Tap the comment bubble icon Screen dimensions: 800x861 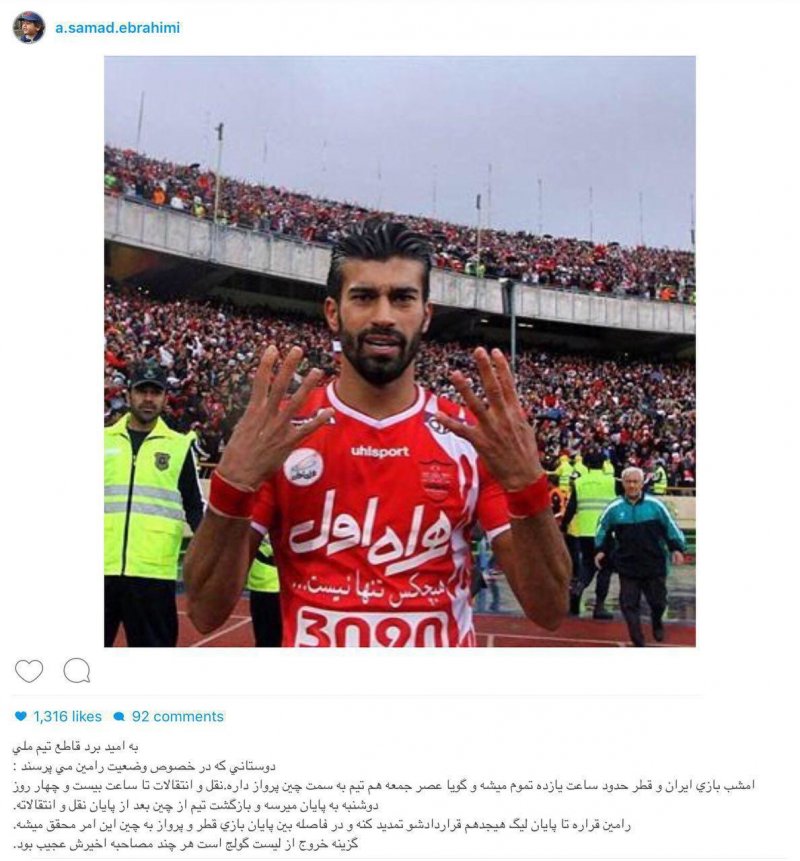(77, 671)
